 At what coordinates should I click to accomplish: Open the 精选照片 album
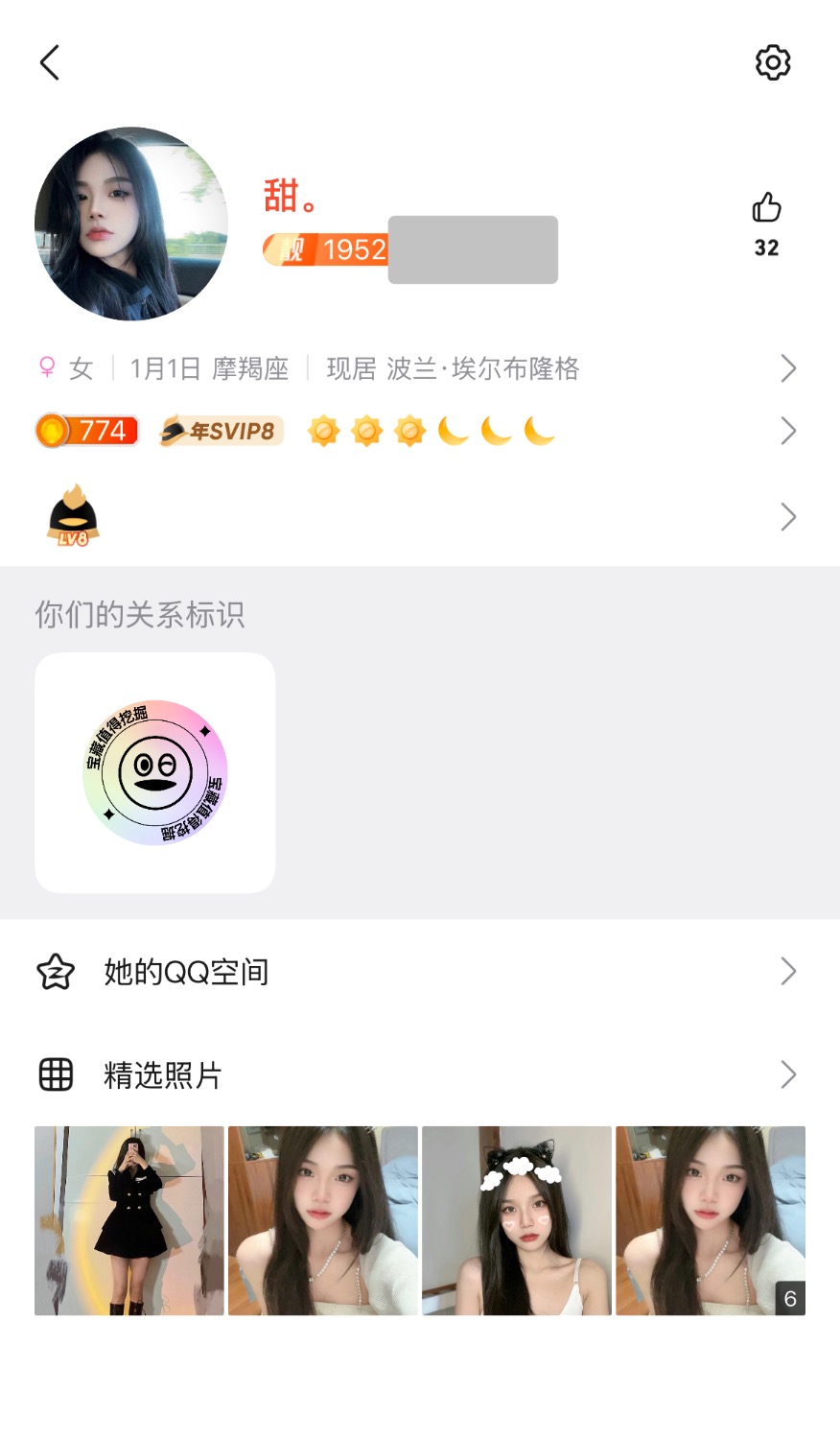419,1075
